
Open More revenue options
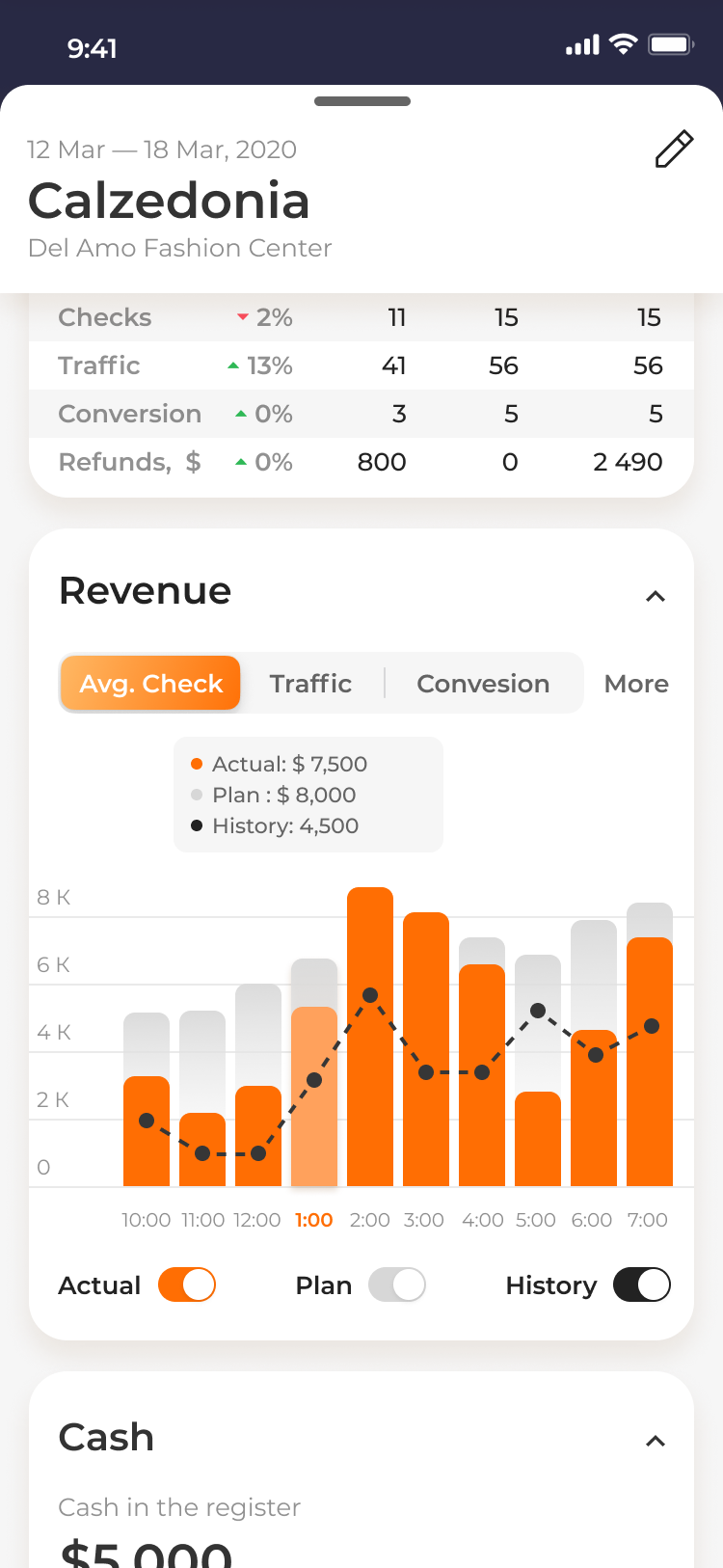636,684
